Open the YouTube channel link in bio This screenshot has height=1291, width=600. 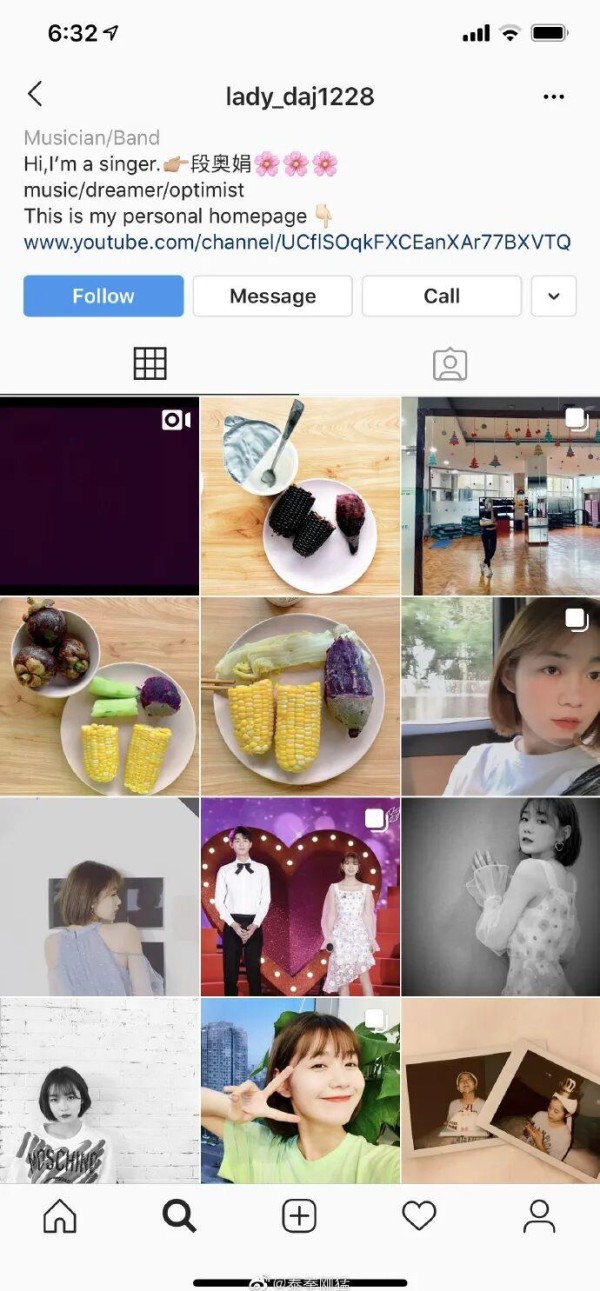(x=297, y=243)
